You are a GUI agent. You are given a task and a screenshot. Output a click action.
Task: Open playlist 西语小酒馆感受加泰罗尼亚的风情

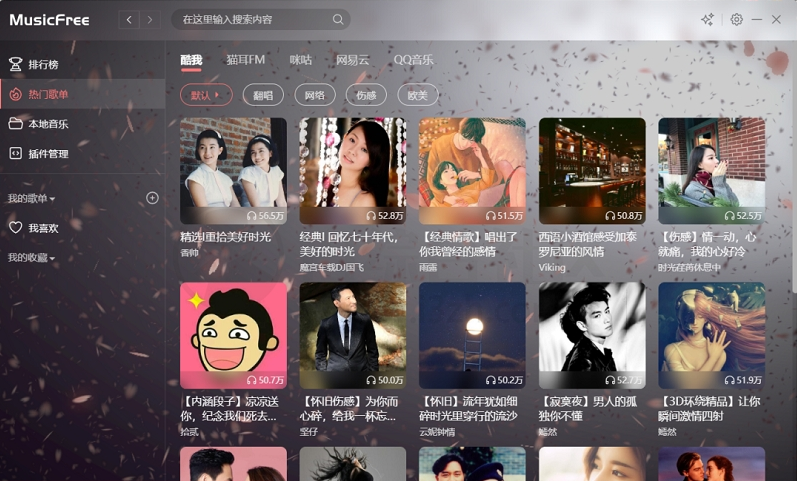point(592,171)
